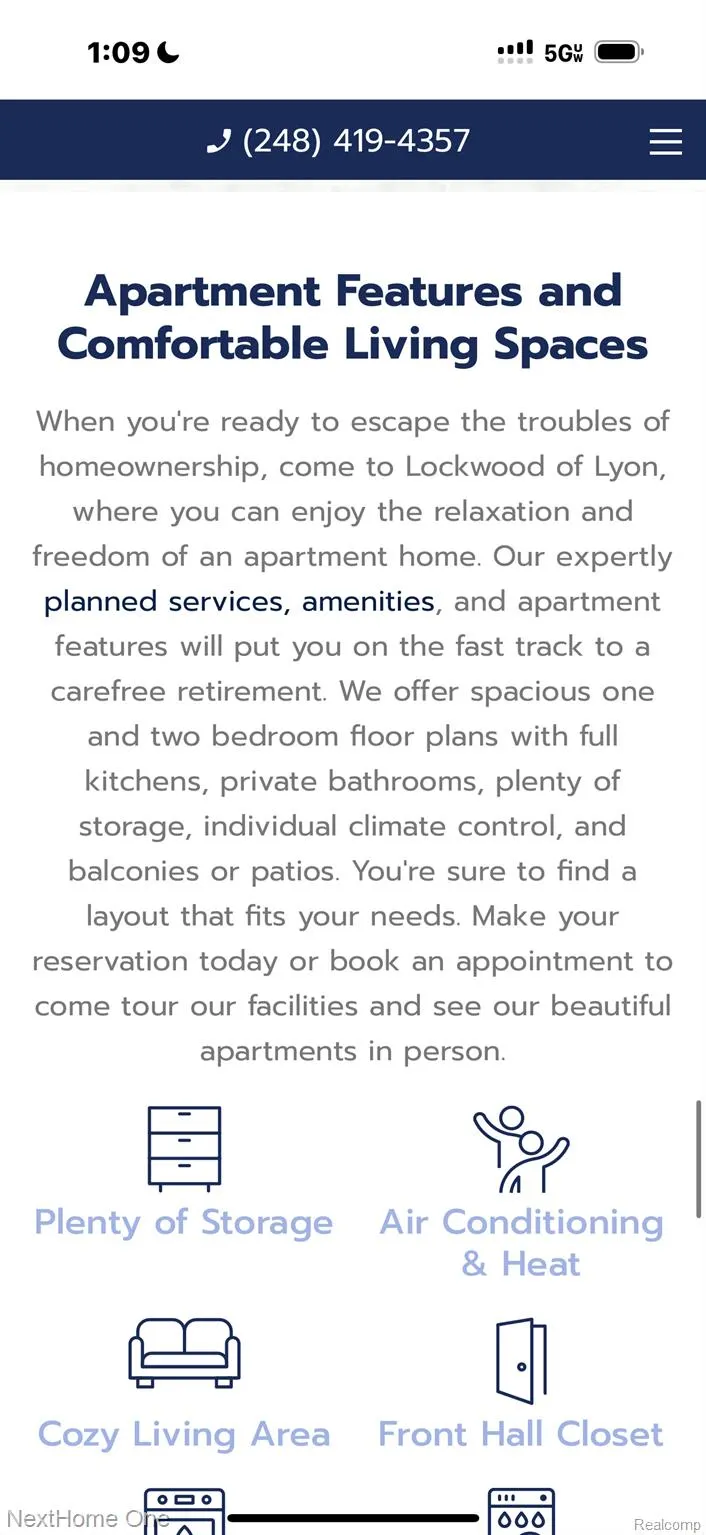The image size is (706, 1535).
Task: Follow the planned services, amenities link
Action: tap(239, 602)
